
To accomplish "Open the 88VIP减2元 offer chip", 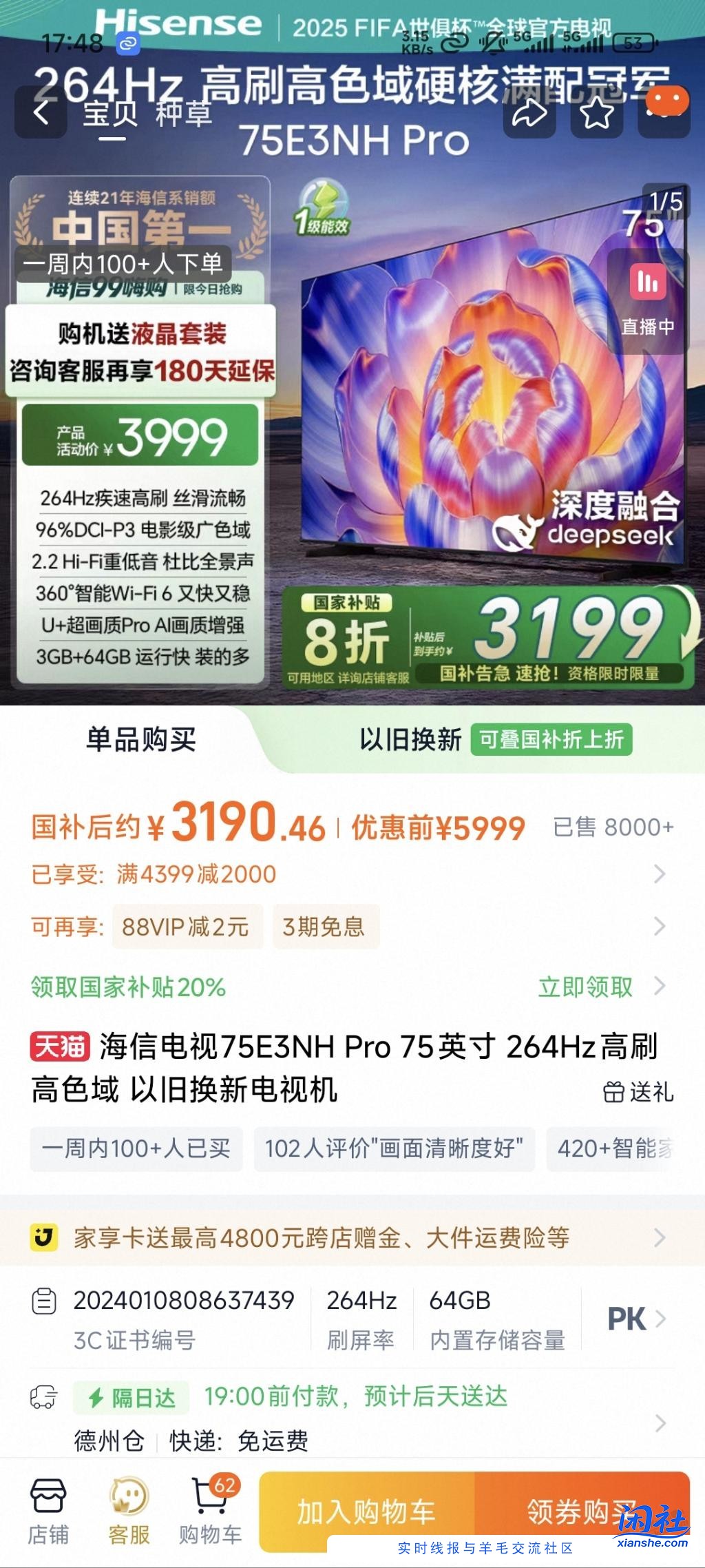I will (x=186, y=927).
